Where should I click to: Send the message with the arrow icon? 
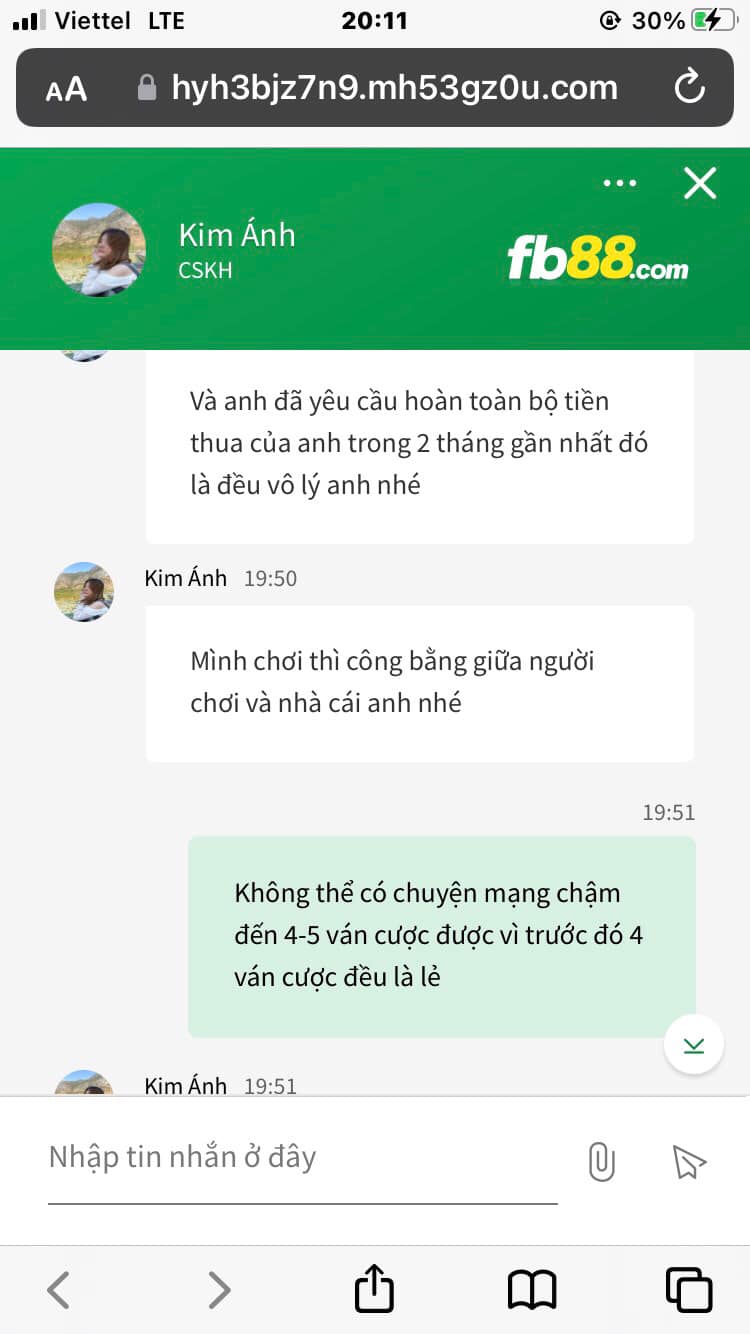point(689,1162)
